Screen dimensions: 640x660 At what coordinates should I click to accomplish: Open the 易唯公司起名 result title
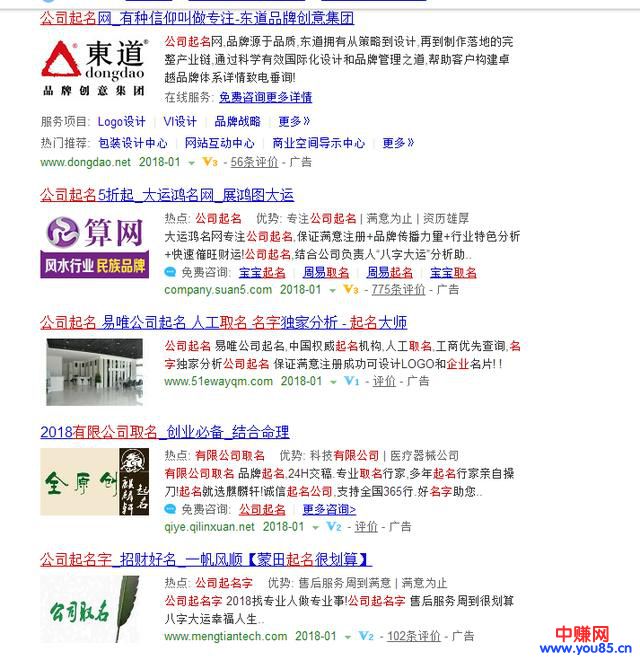[224, 322]
